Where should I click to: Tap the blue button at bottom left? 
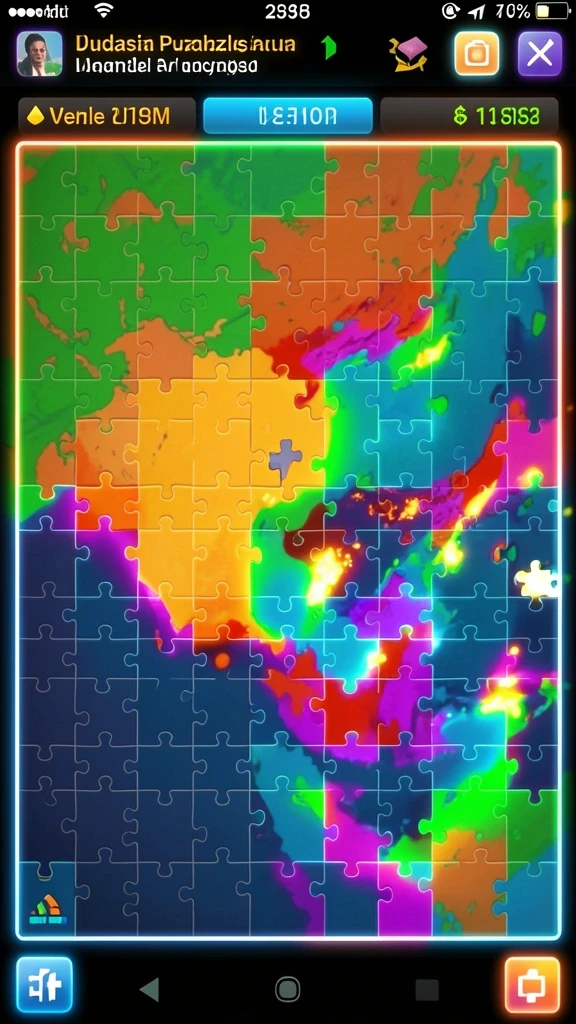click(x=44, y=985)
